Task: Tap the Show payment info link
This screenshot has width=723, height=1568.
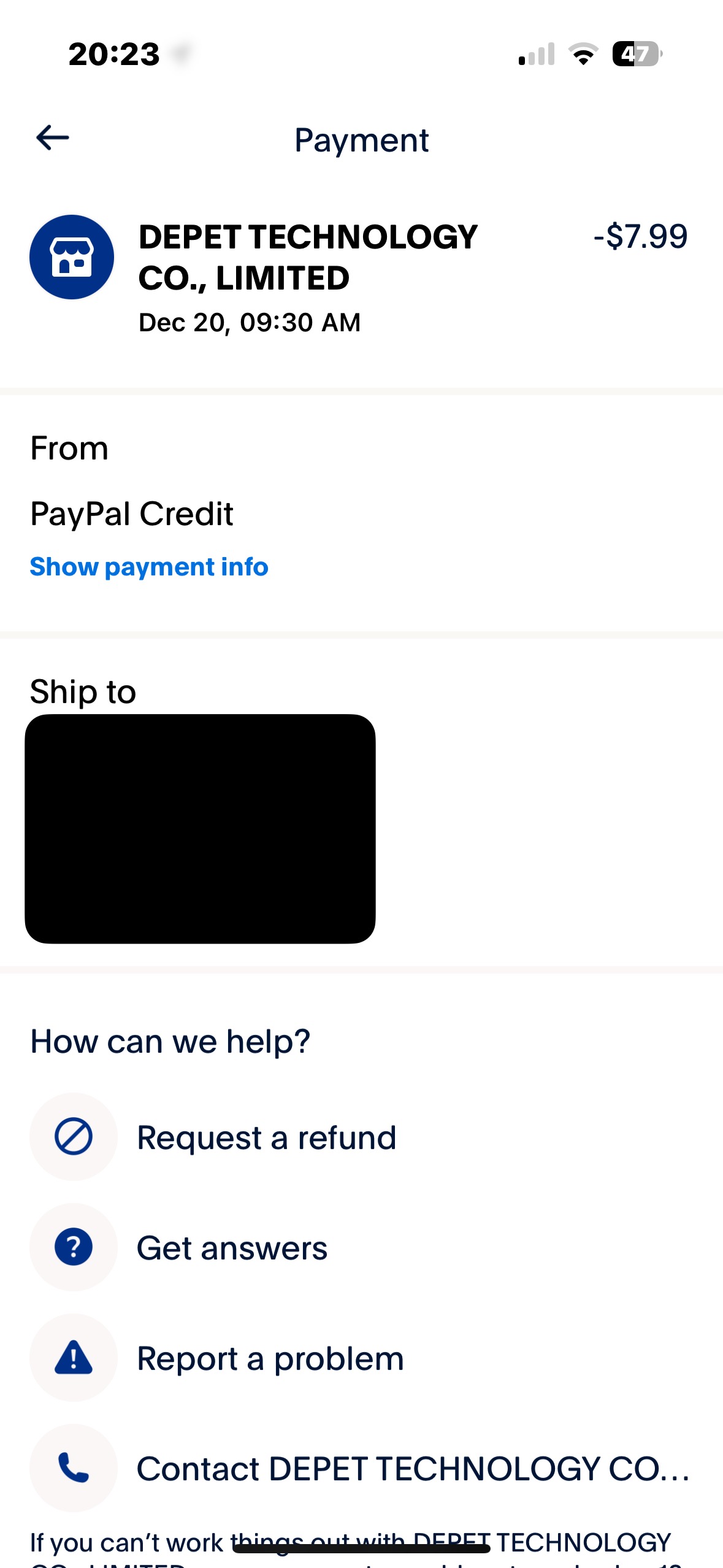Action: pyautogui.click(x=149, y=567)
